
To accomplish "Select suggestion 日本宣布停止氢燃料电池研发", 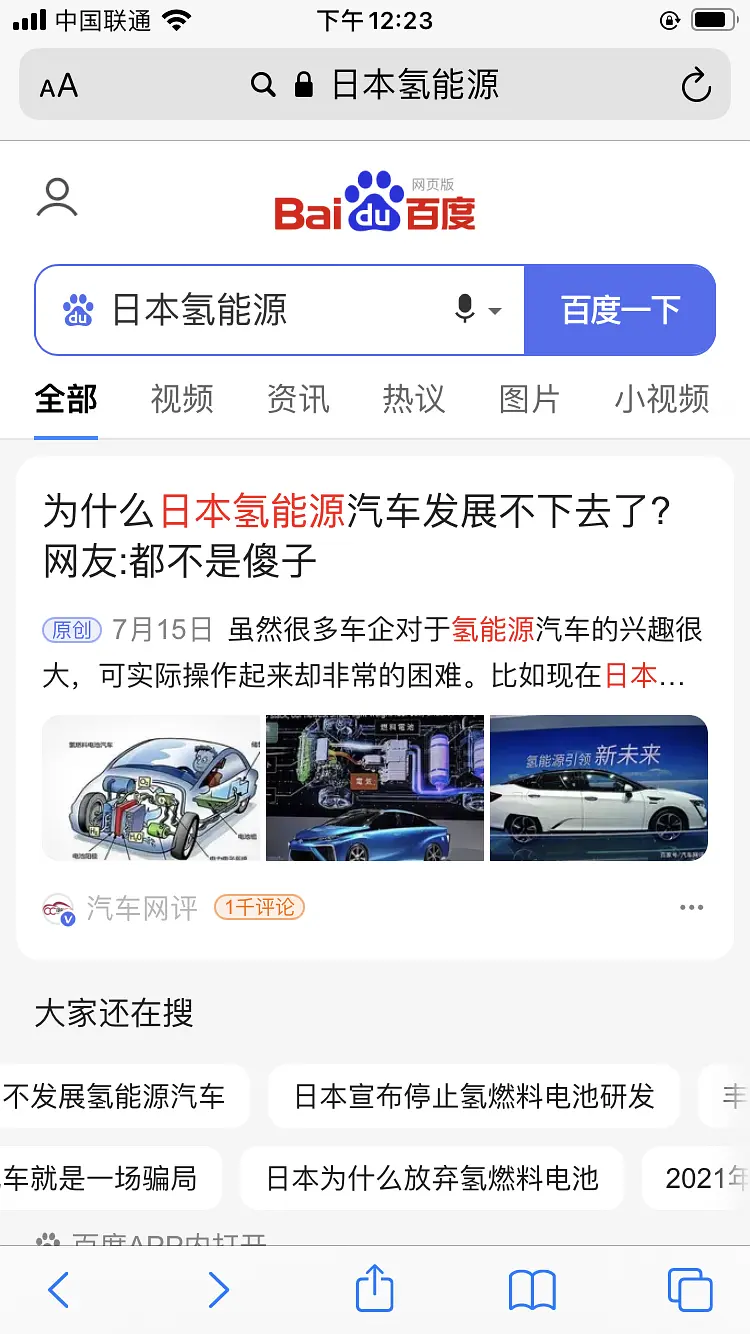I will pos(474,1096).
